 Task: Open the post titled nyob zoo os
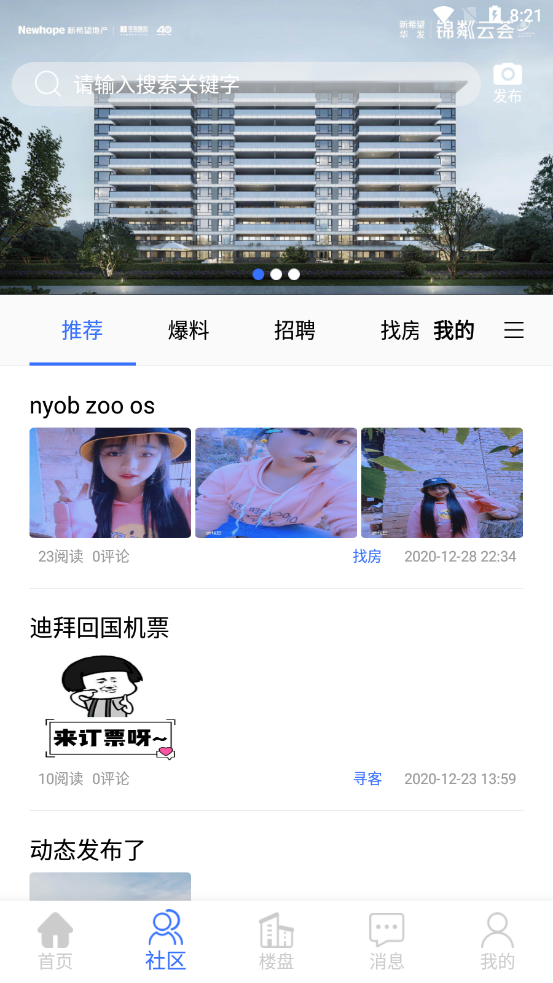pos(92,406)
